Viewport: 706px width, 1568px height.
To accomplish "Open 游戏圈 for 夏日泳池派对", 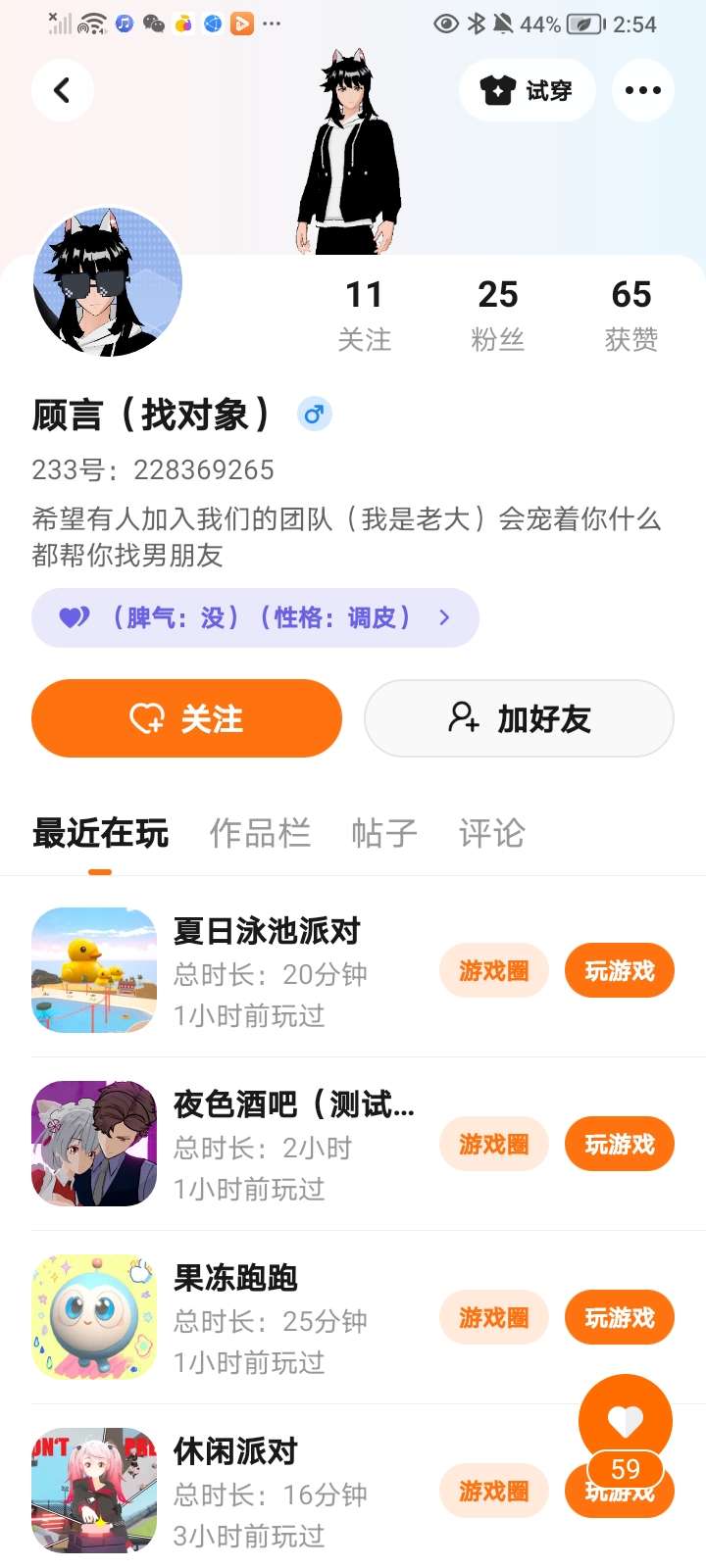I will (x=494, y=970).
